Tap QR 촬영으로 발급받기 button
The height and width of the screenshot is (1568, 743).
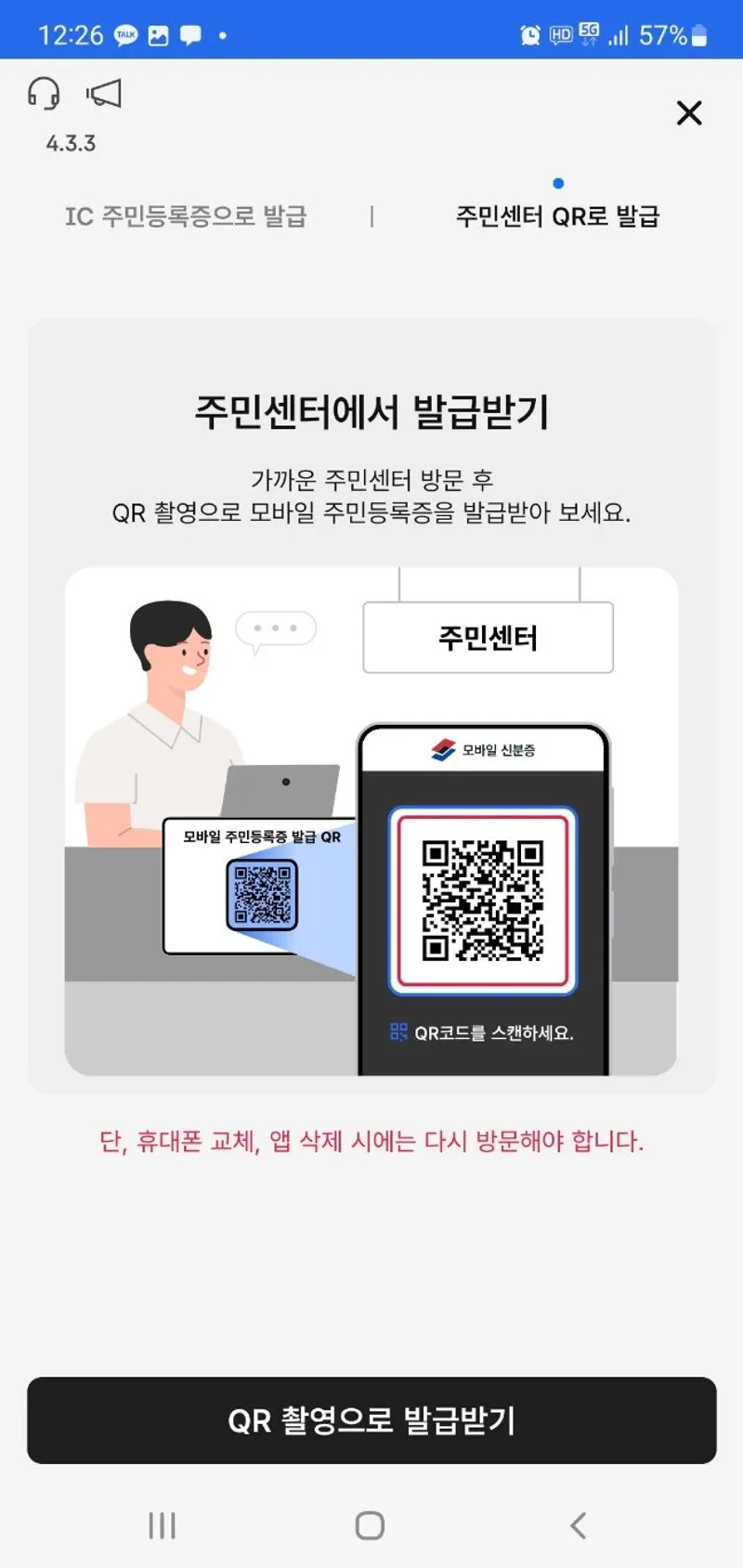point(371,1420)
